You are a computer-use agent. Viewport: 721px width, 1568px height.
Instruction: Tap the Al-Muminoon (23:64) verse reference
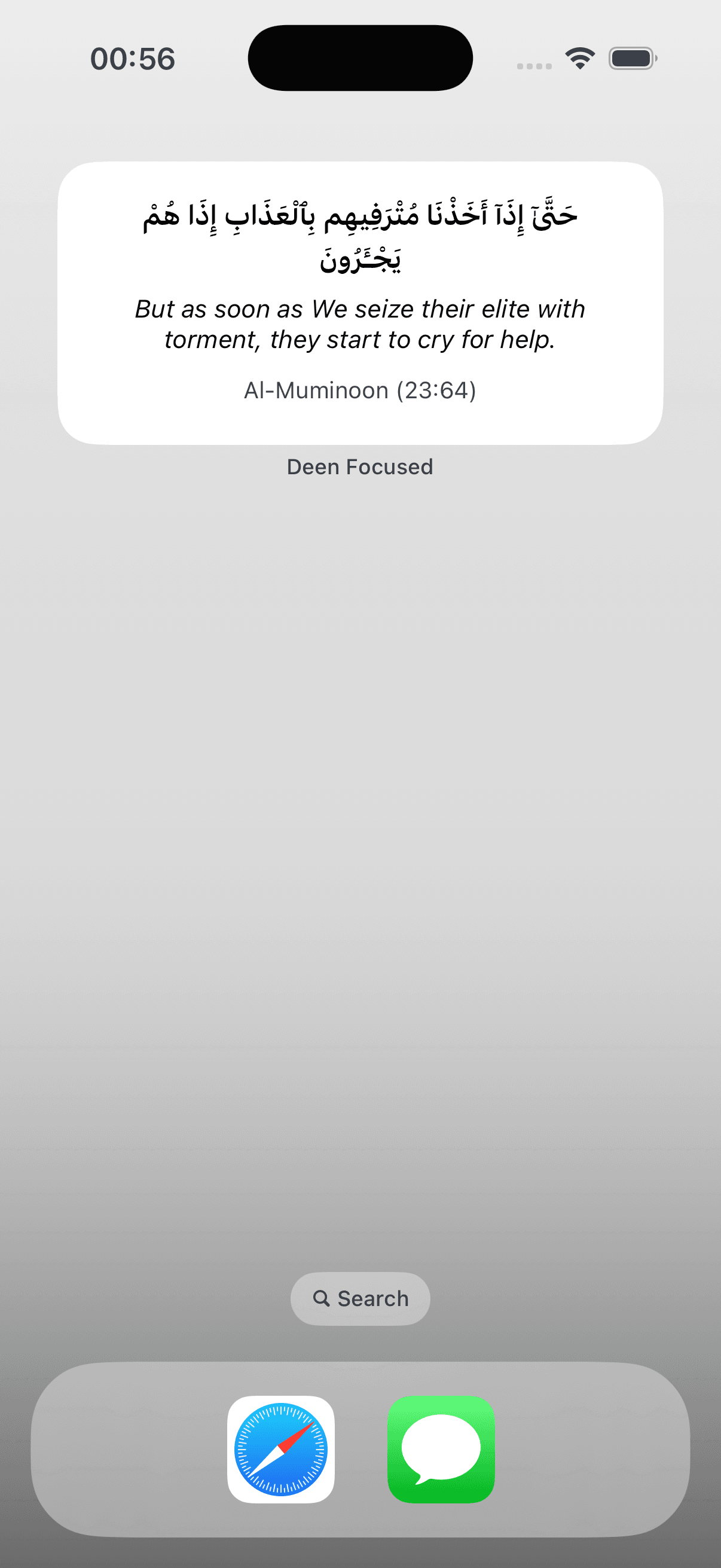pos(360,390)
